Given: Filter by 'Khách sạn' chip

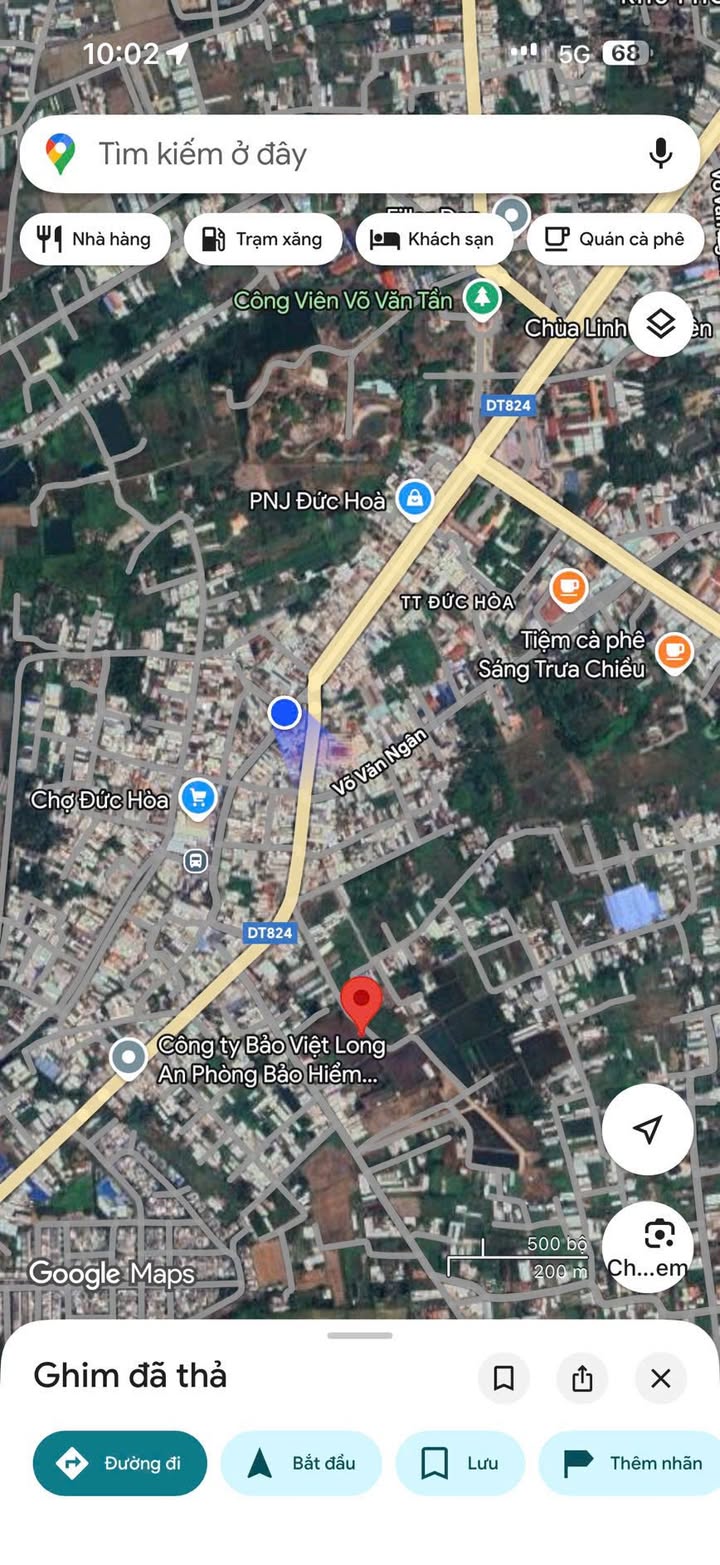Looking at the screenshot, I should point(434,239).
